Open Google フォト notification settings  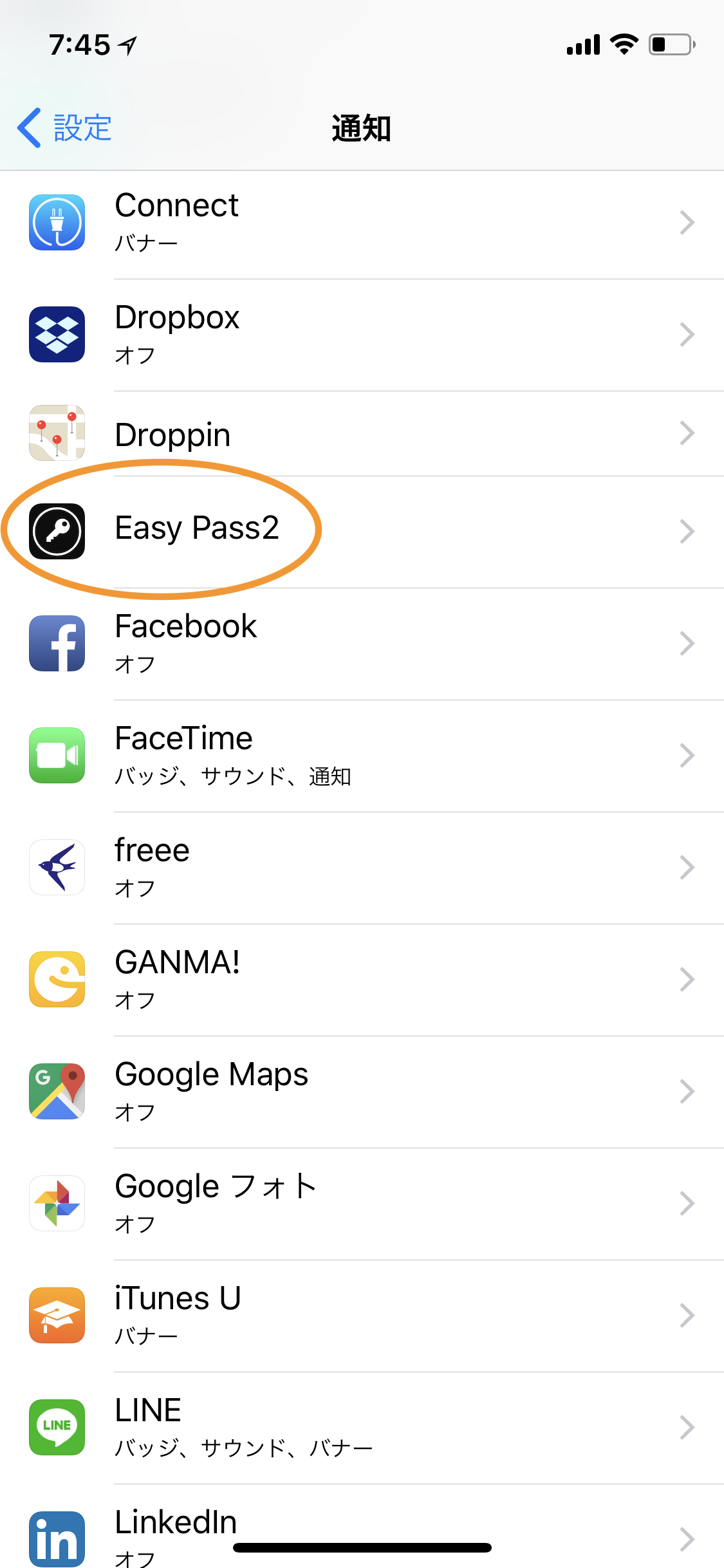point(362,1204)
